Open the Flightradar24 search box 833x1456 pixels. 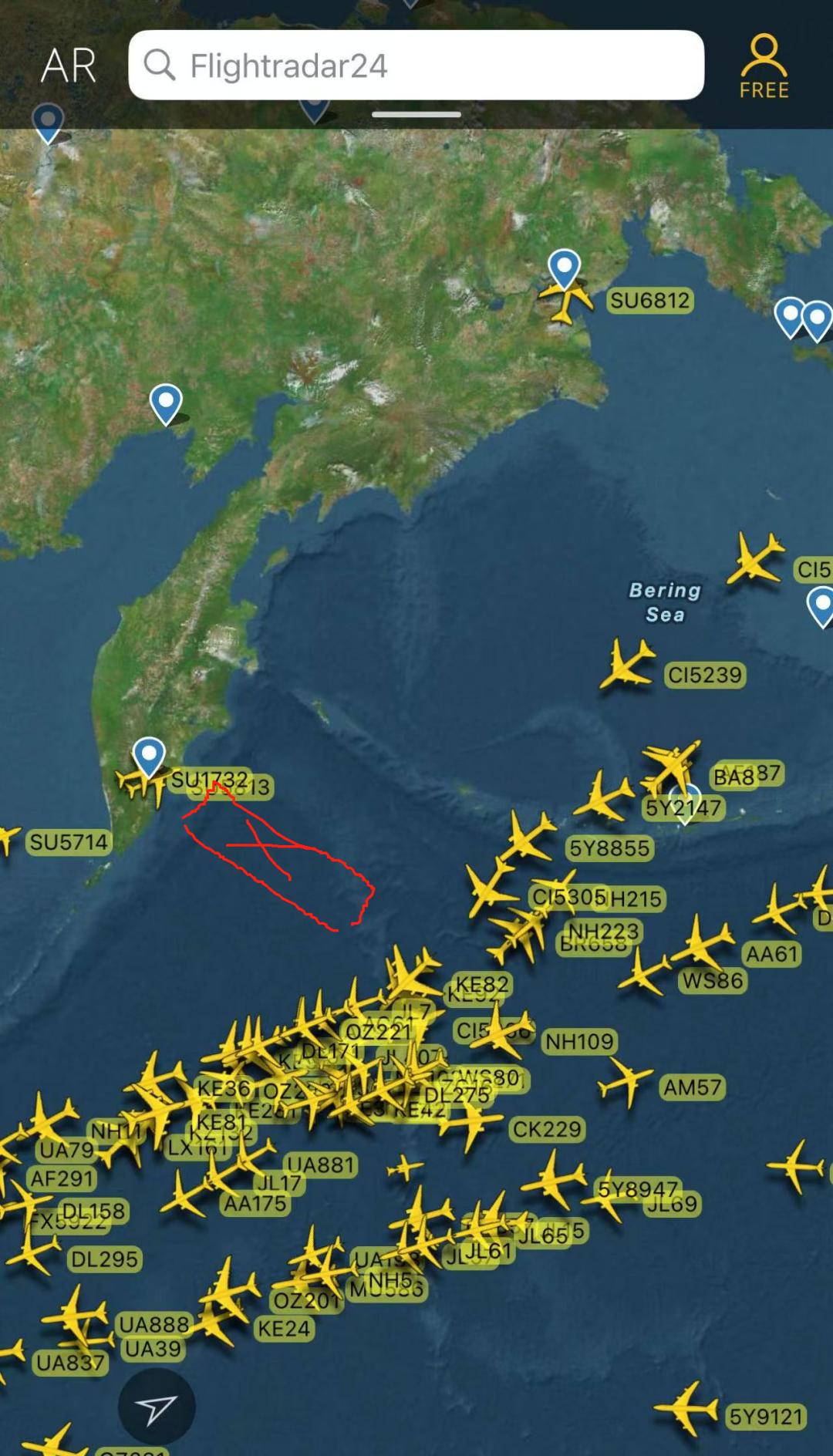coord(416,66)
